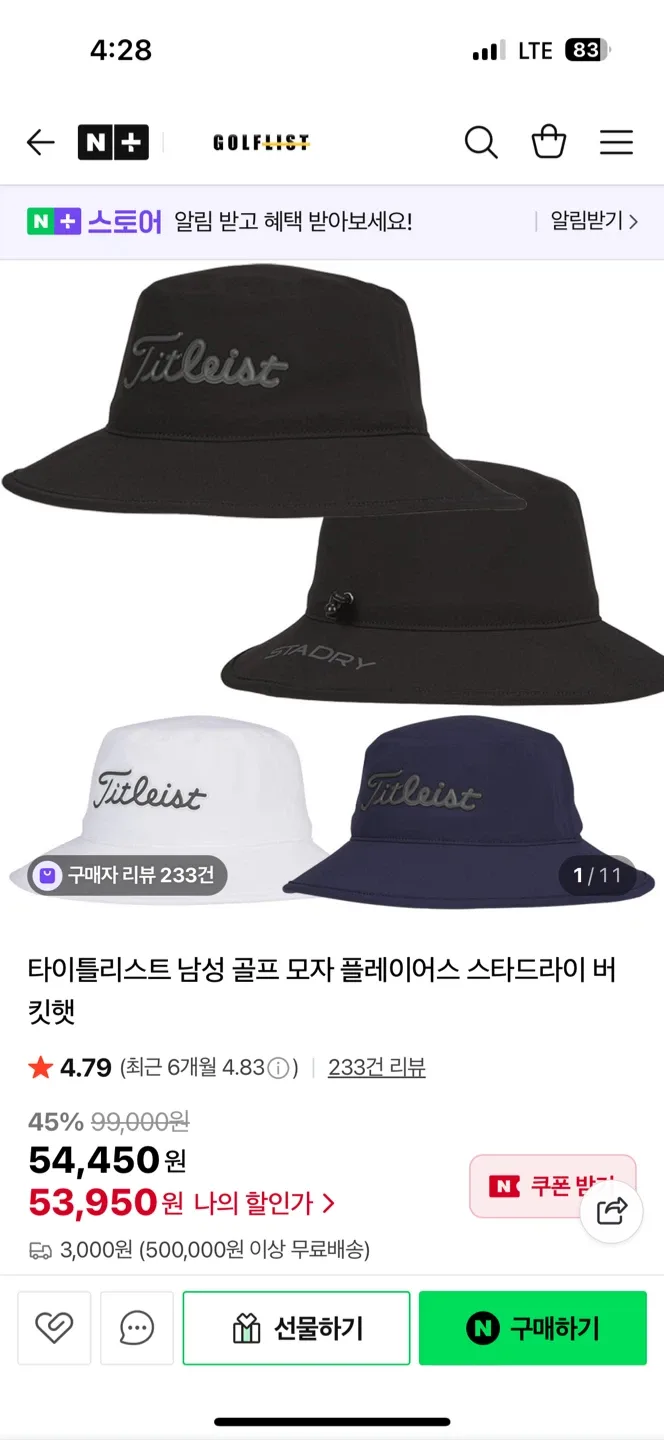Go back to the previous page

pos(40,143)
